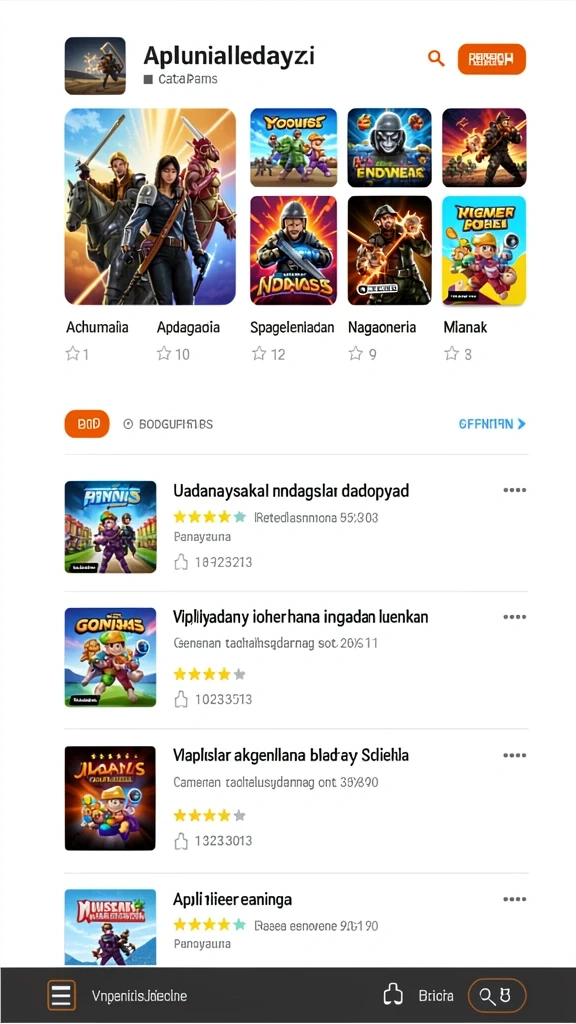Select the orange BOD chip

[87, 424]
